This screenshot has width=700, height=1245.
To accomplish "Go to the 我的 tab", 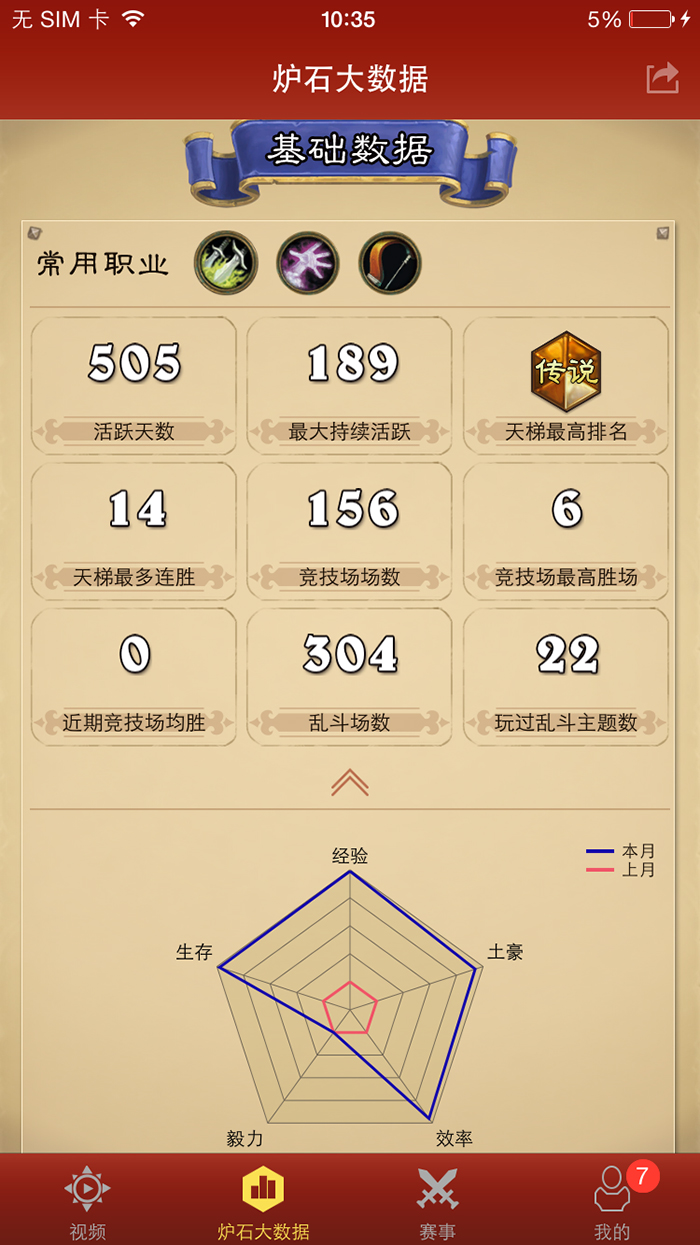I will [x=612, y=1200].
